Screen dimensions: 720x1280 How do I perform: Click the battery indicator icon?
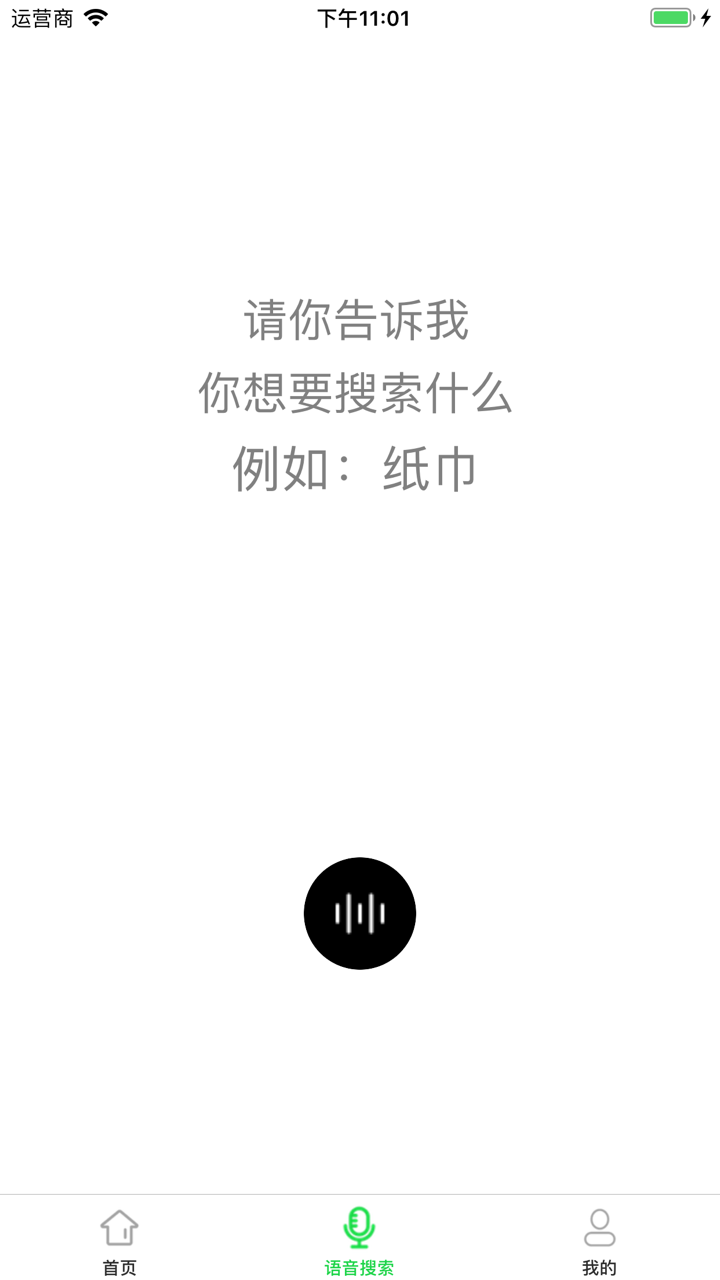point(672,16)
